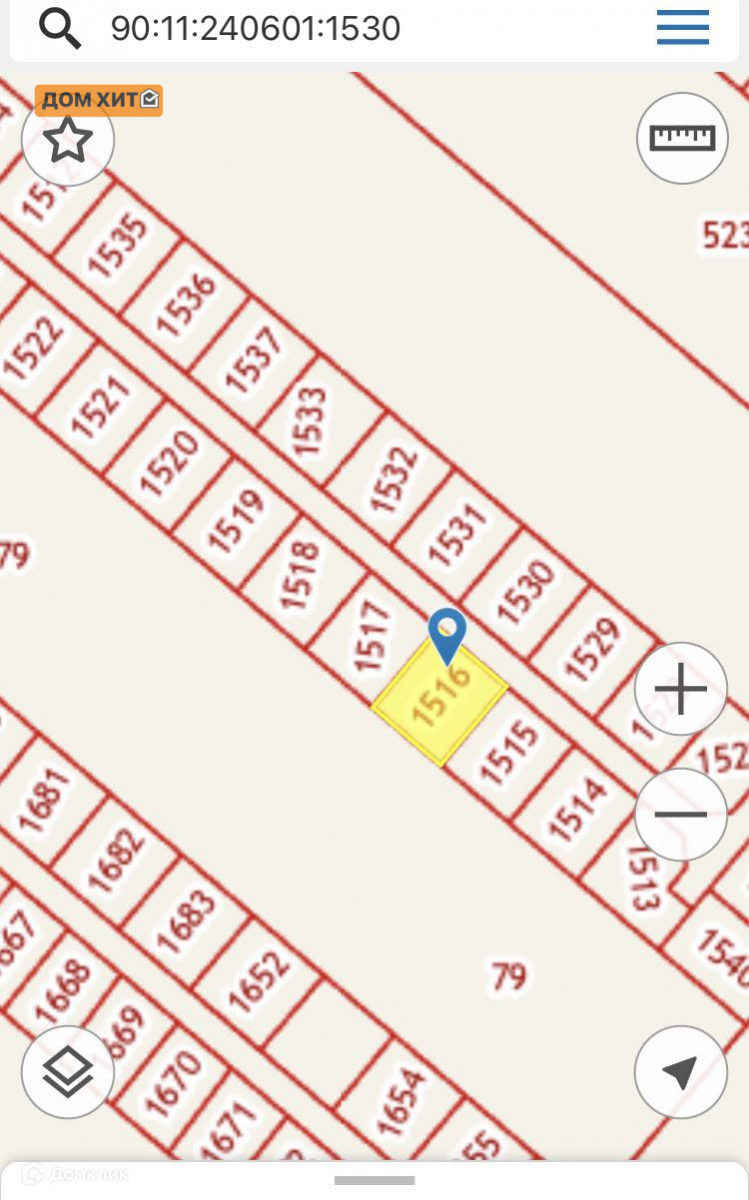749x1200 pixels.
Task: Edit the cadastral number search field
Action: tap(350, 29)
